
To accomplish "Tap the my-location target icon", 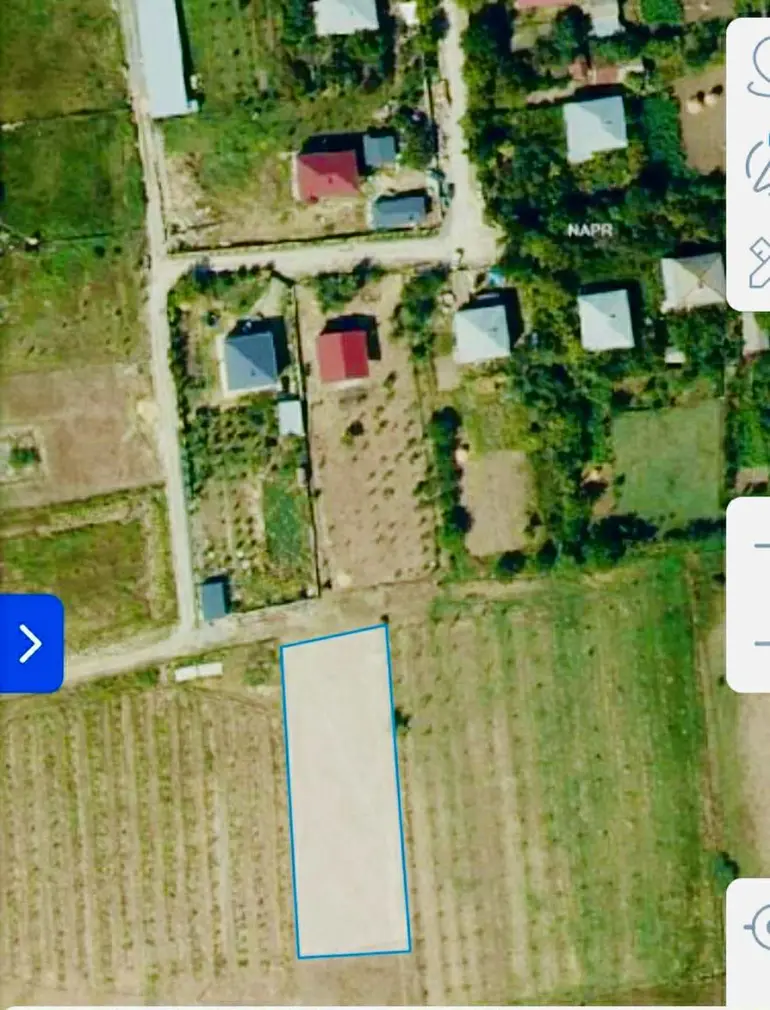I will pos(765,925).
